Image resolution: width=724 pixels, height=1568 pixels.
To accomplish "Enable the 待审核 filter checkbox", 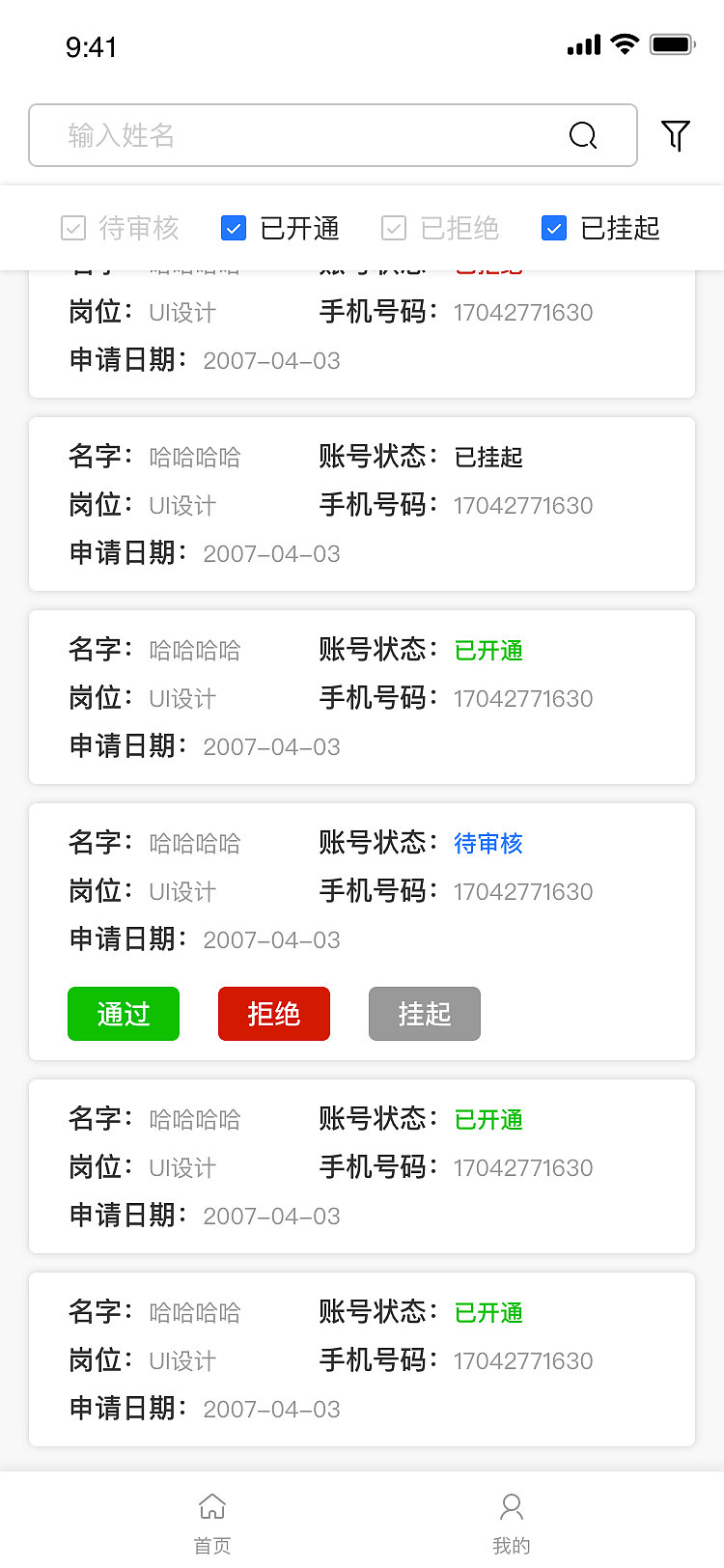I will point(73,228).
